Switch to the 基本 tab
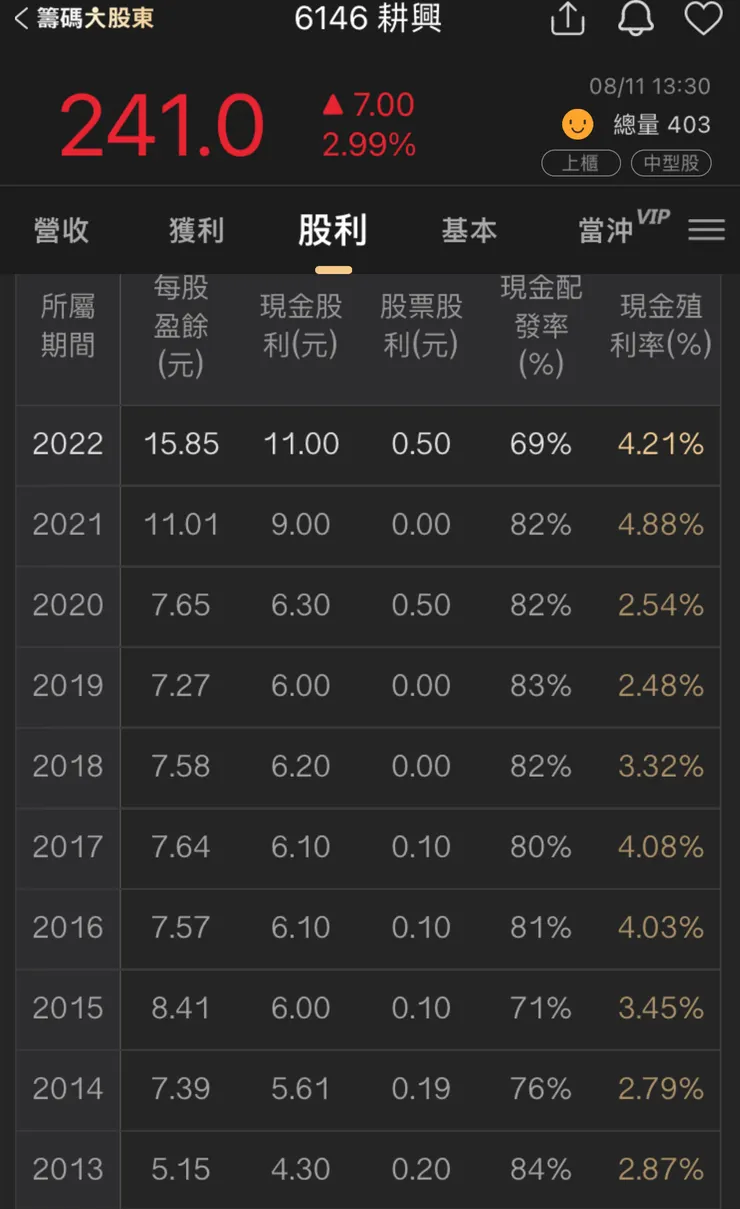 tap(469, 230)
